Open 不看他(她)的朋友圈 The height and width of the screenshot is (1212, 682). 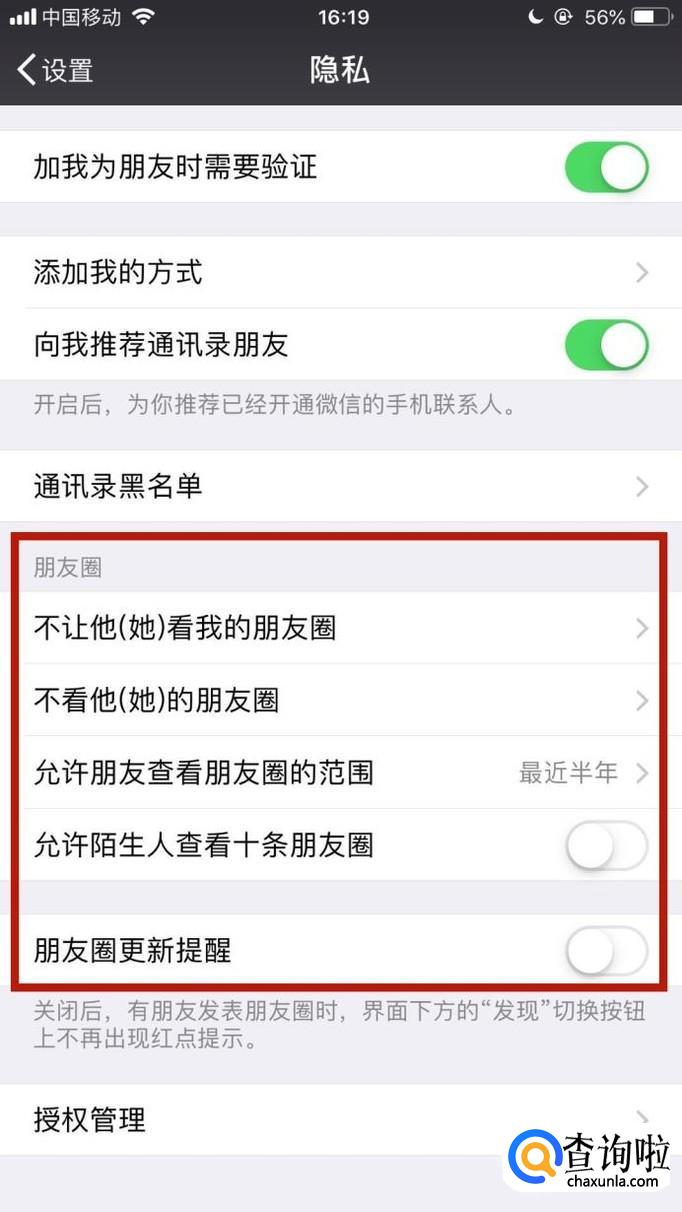pyautogui.click(x=340, y=700)
